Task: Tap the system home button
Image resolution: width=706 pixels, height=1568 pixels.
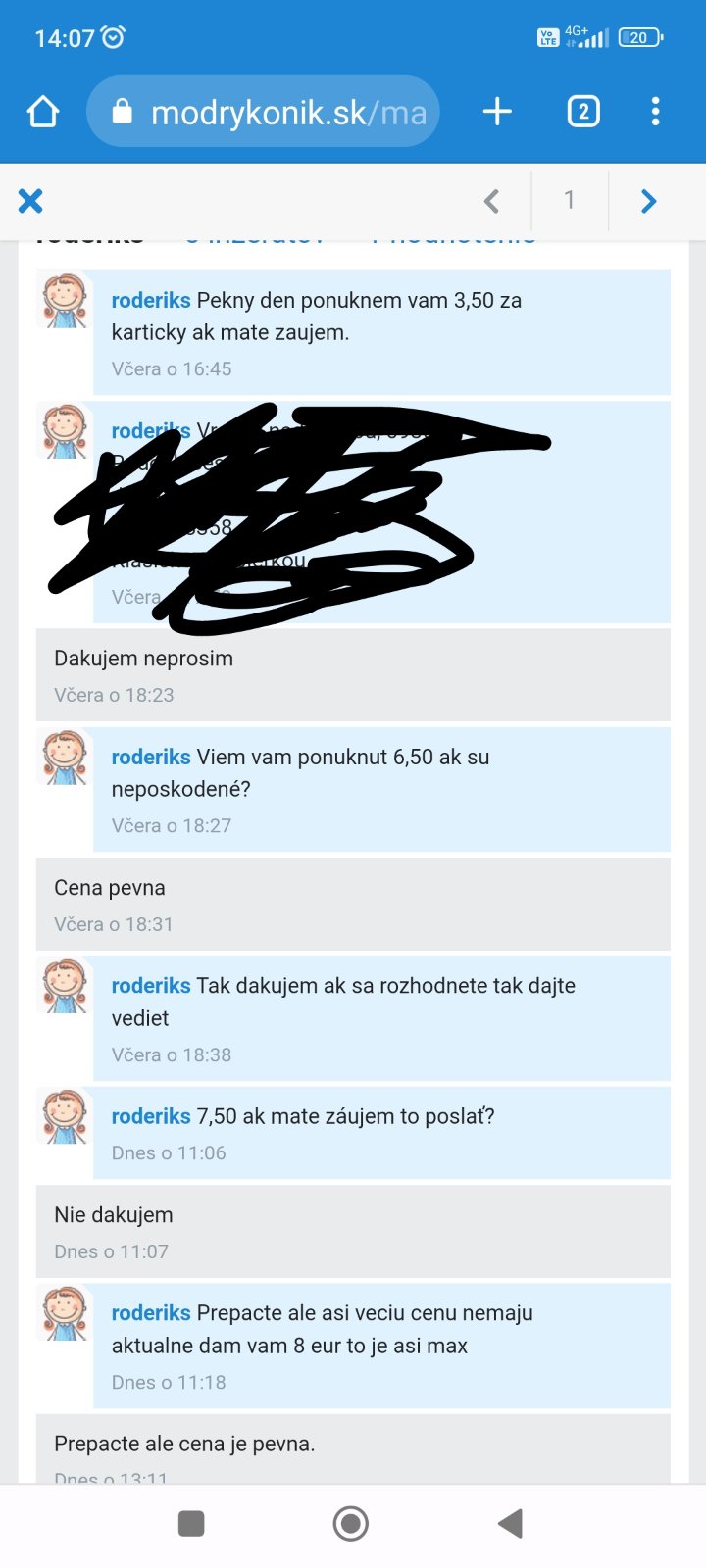Action: coord(351,1523)
